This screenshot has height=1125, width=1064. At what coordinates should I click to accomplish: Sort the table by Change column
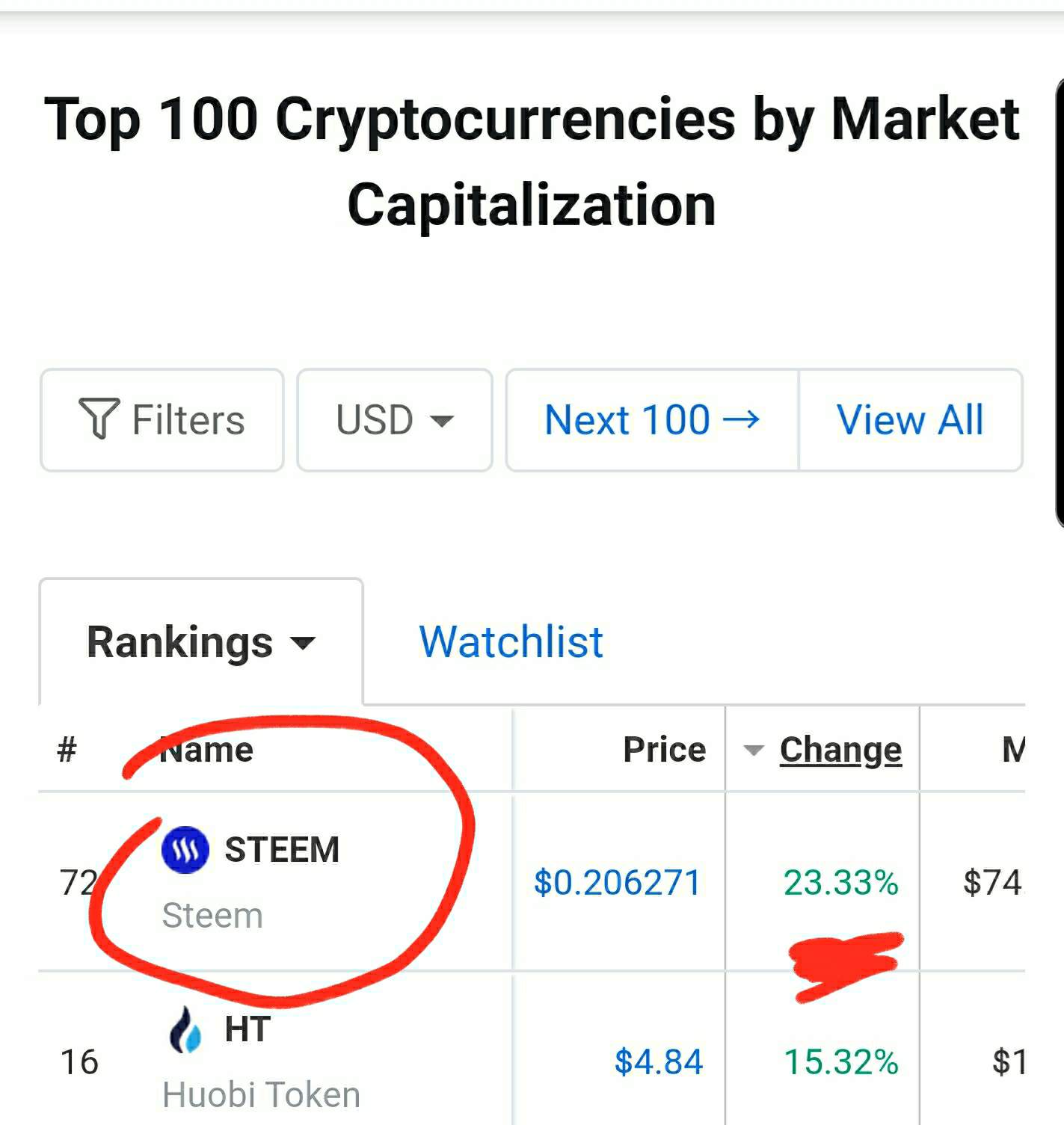840,750
